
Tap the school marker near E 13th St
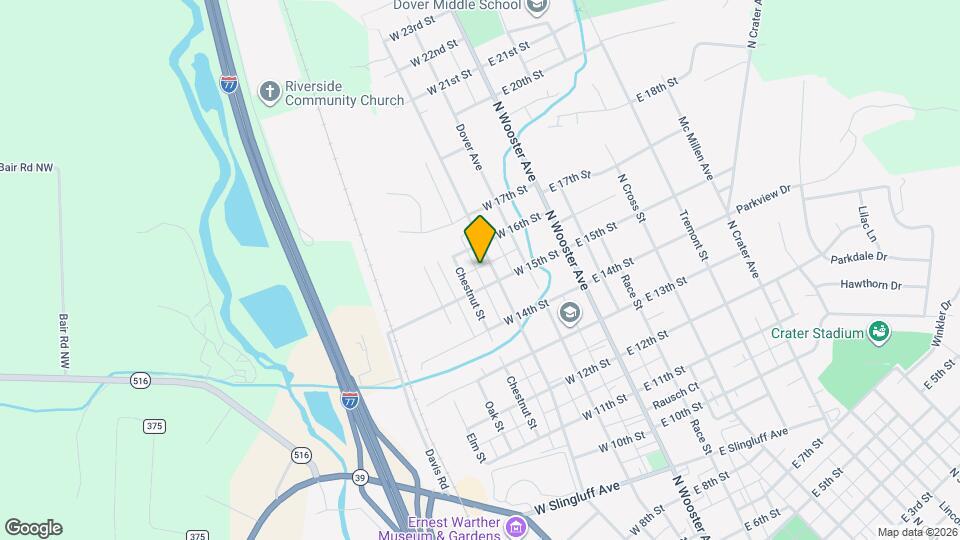click(x=570, y=314)
